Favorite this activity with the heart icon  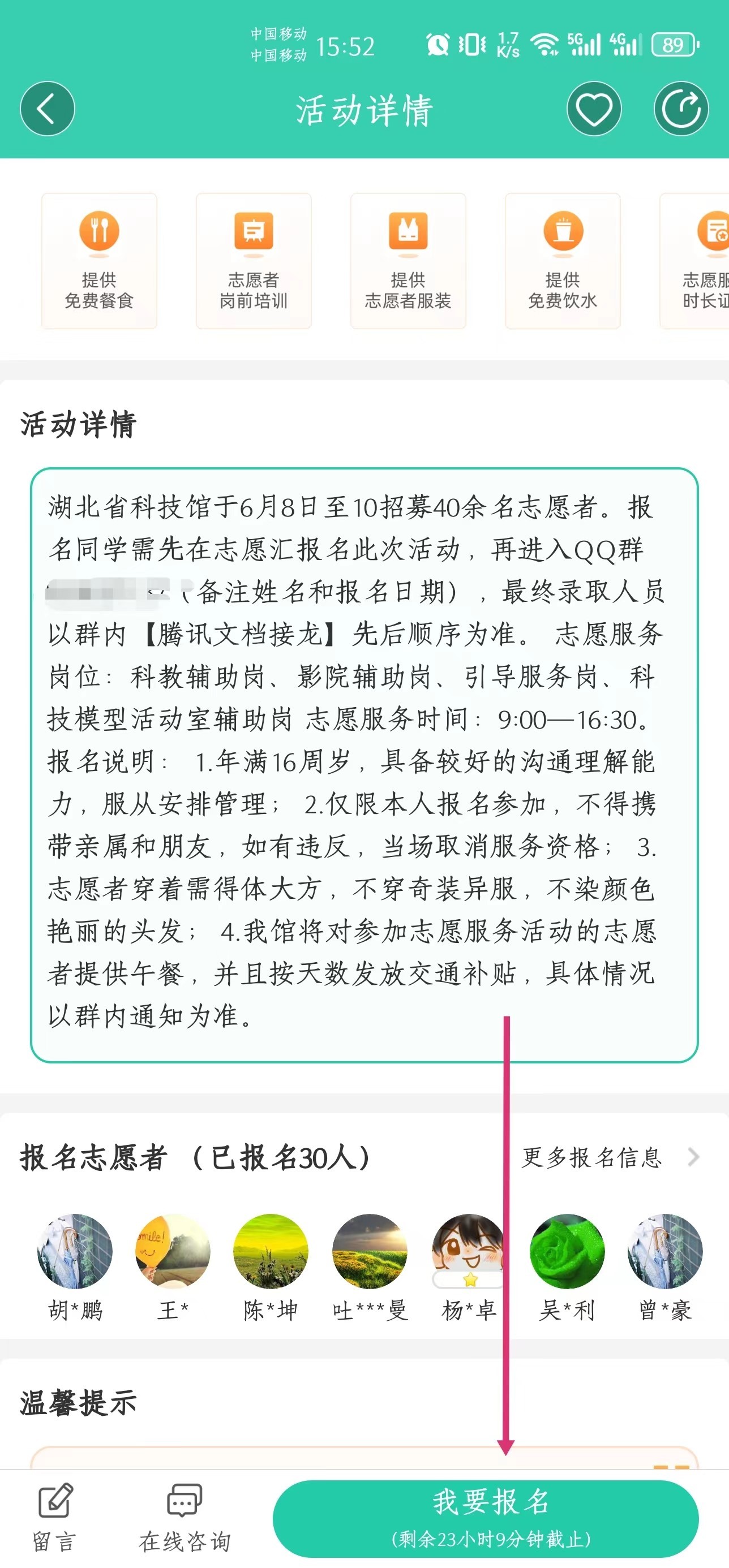point(593,109)
